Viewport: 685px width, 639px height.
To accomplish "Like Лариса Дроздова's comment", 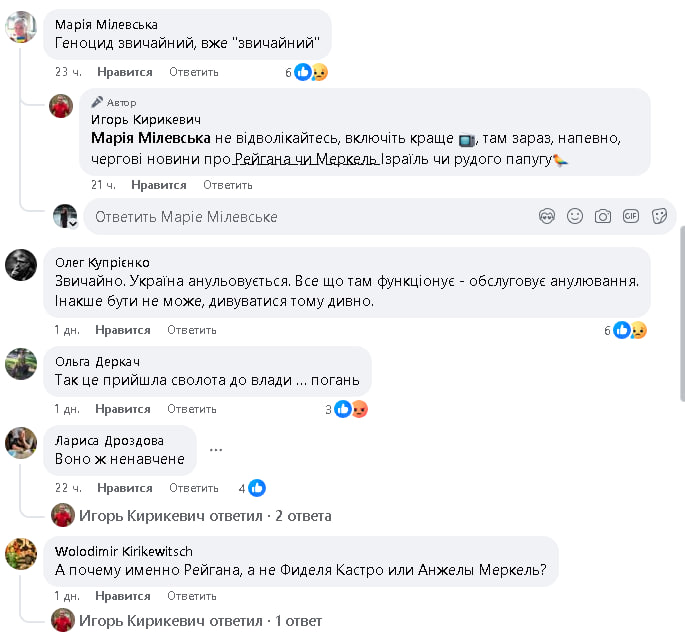I will (x=125, y=488).
